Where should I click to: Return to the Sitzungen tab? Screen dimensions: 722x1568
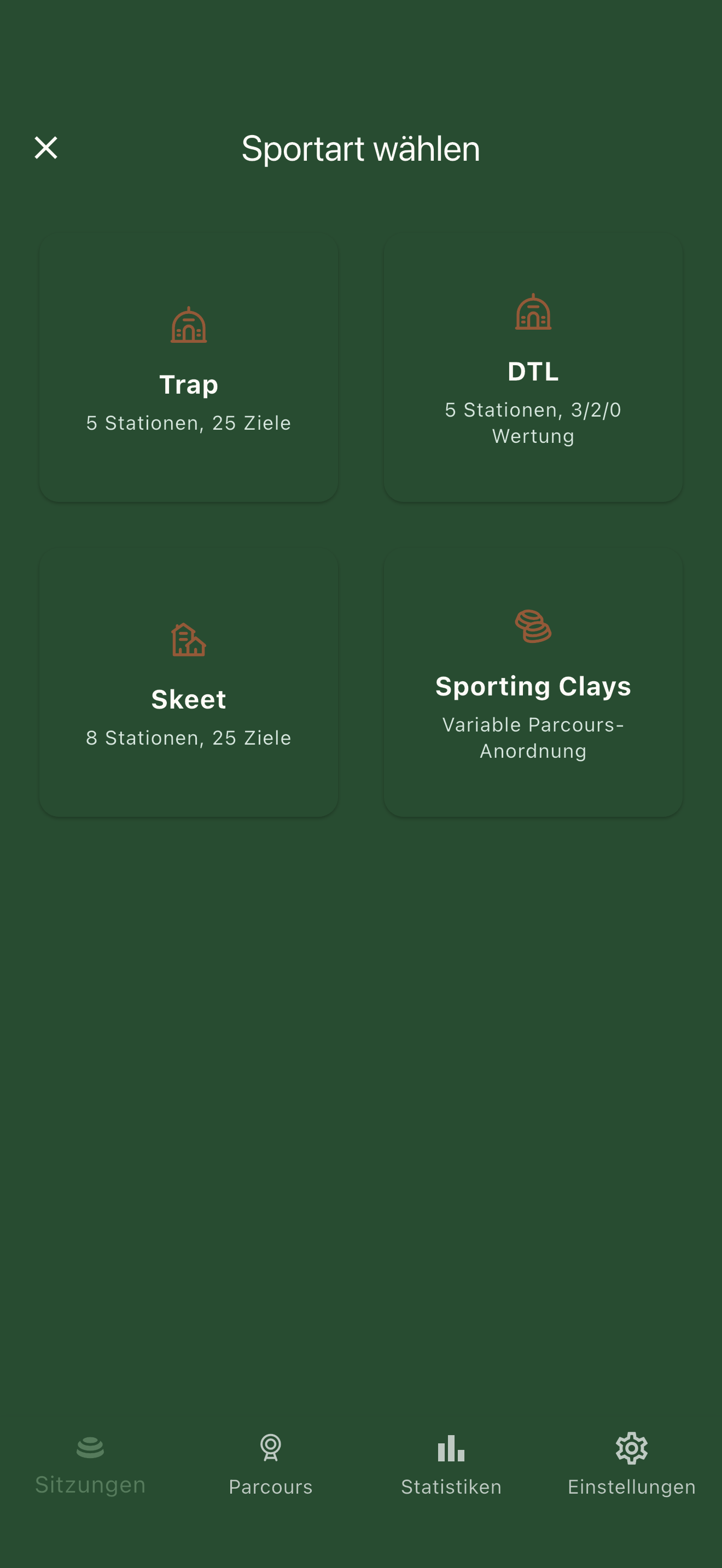90,1467
